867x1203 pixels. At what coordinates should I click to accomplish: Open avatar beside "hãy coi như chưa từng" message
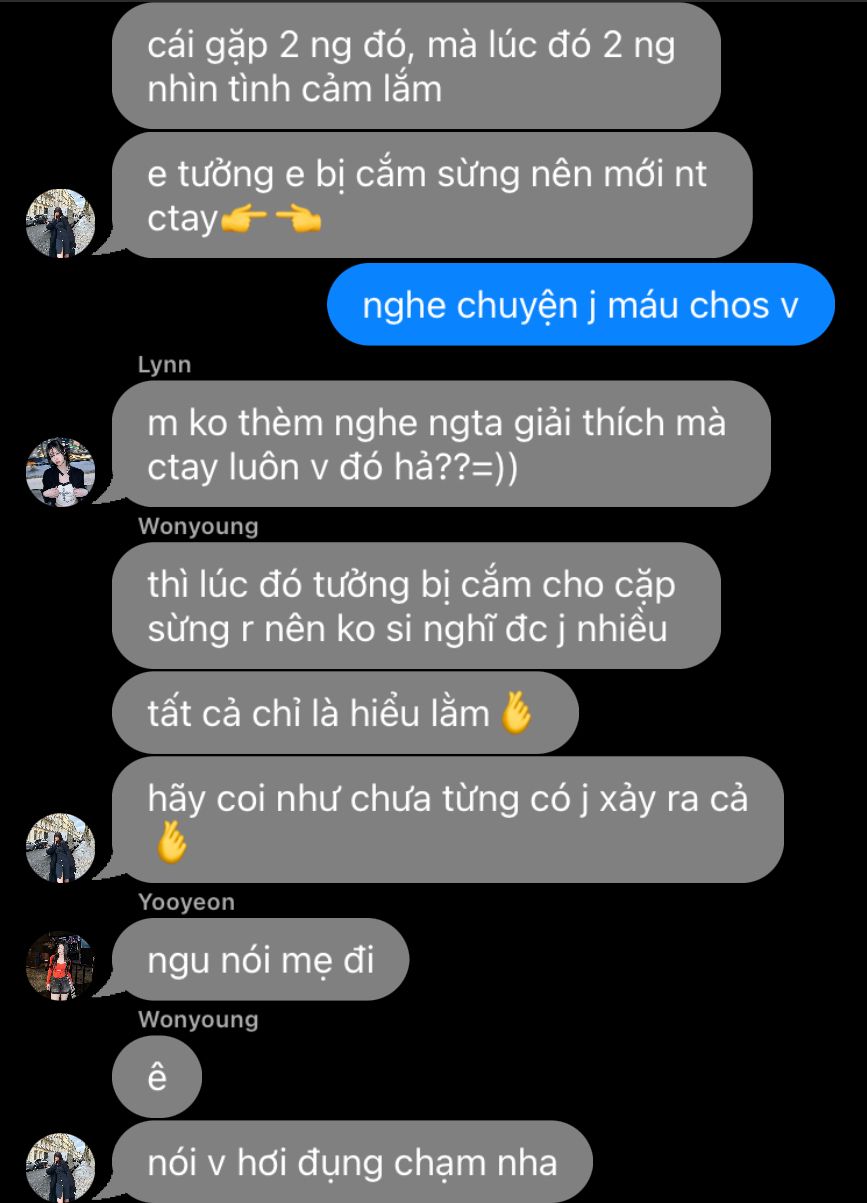60,847
